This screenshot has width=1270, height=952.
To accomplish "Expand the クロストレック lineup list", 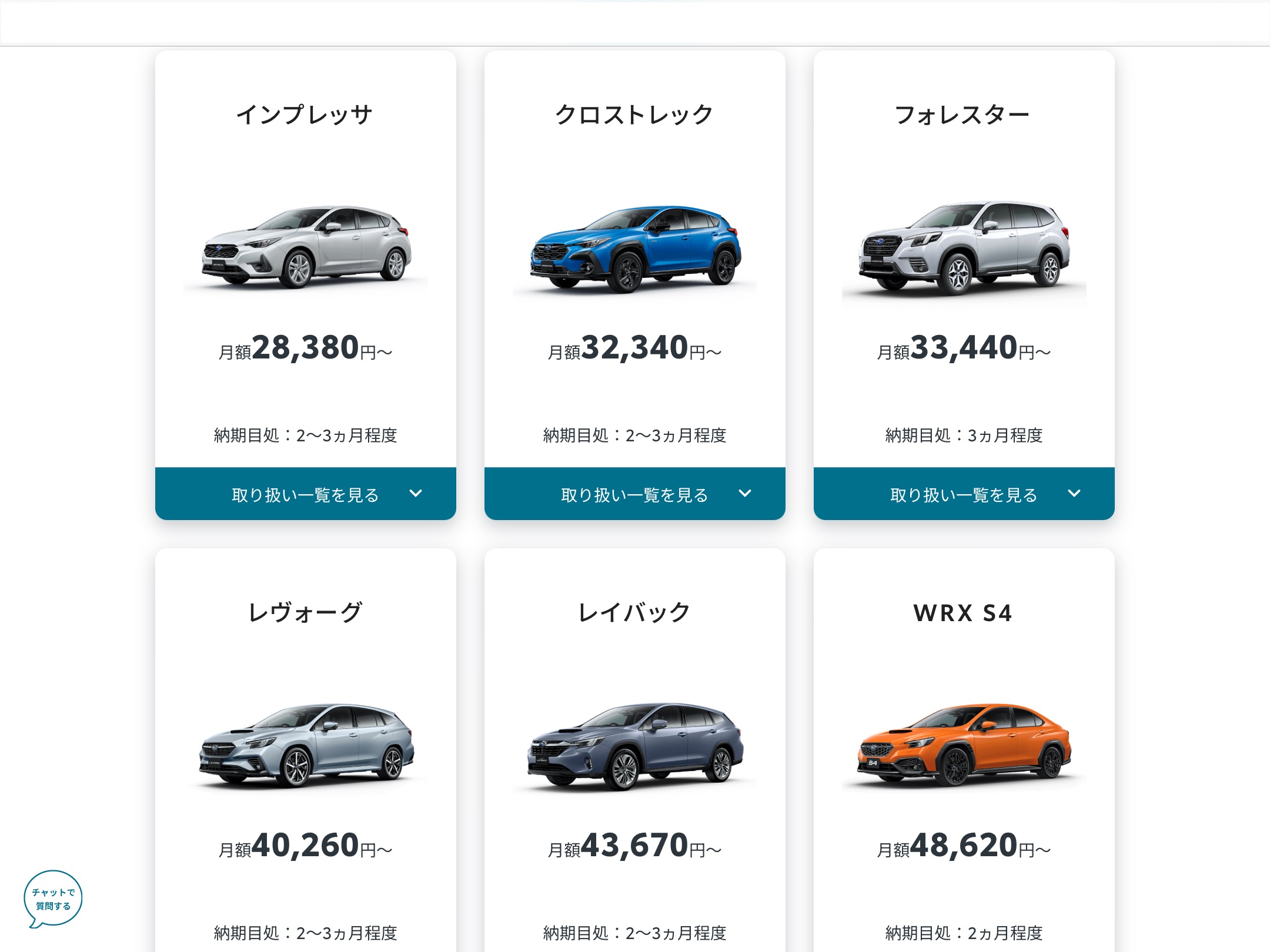I will point(634,494).
